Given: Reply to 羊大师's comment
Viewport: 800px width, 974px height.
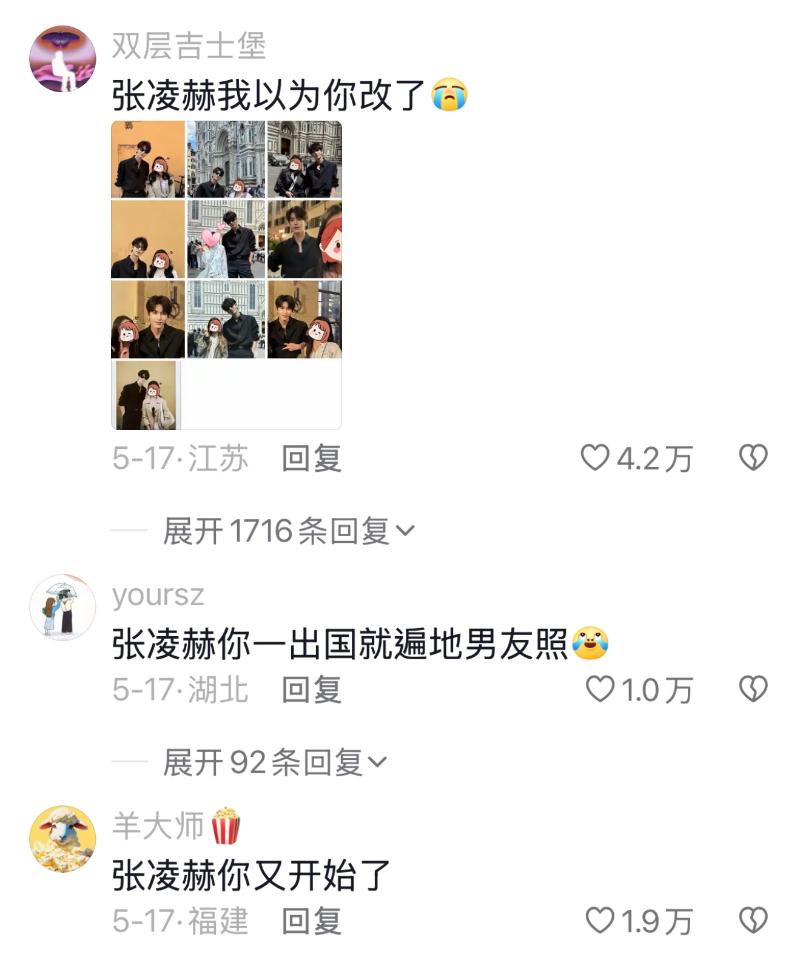Looking at the screenshot, I should pyautogui.click(x=311, y=920).
